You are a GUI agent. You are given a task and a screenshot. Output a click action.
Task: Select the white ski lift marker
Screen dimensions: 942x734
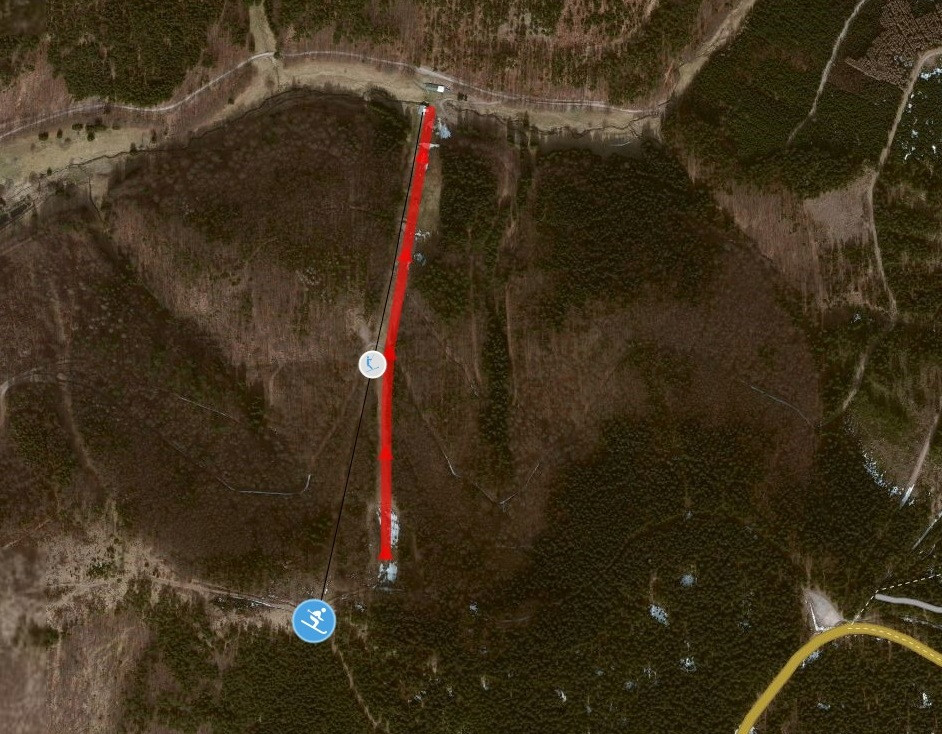[372, 364]
